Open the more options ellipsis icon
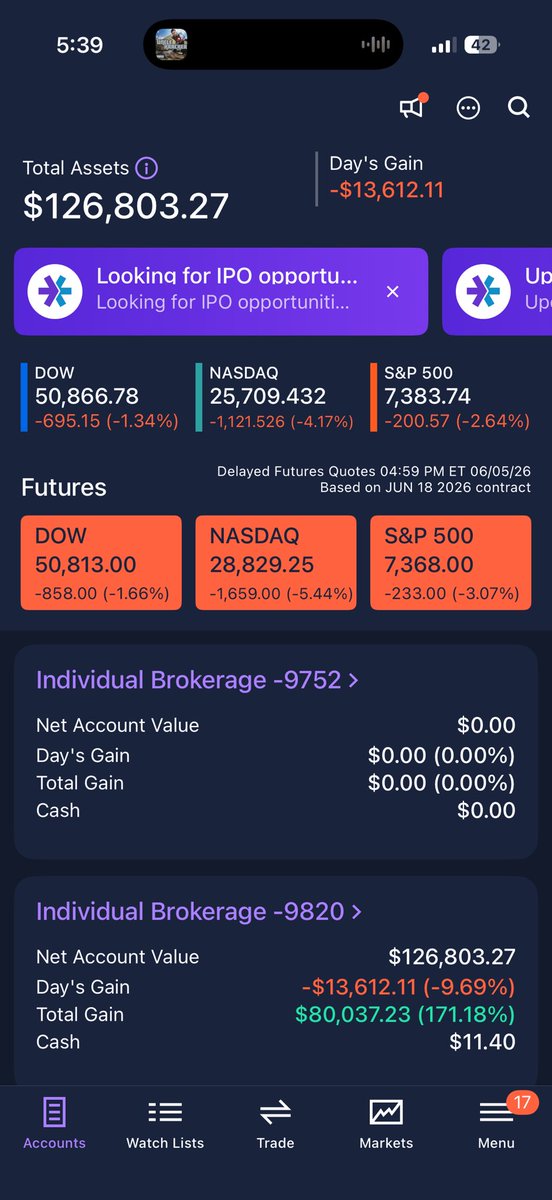 point(468,109)
